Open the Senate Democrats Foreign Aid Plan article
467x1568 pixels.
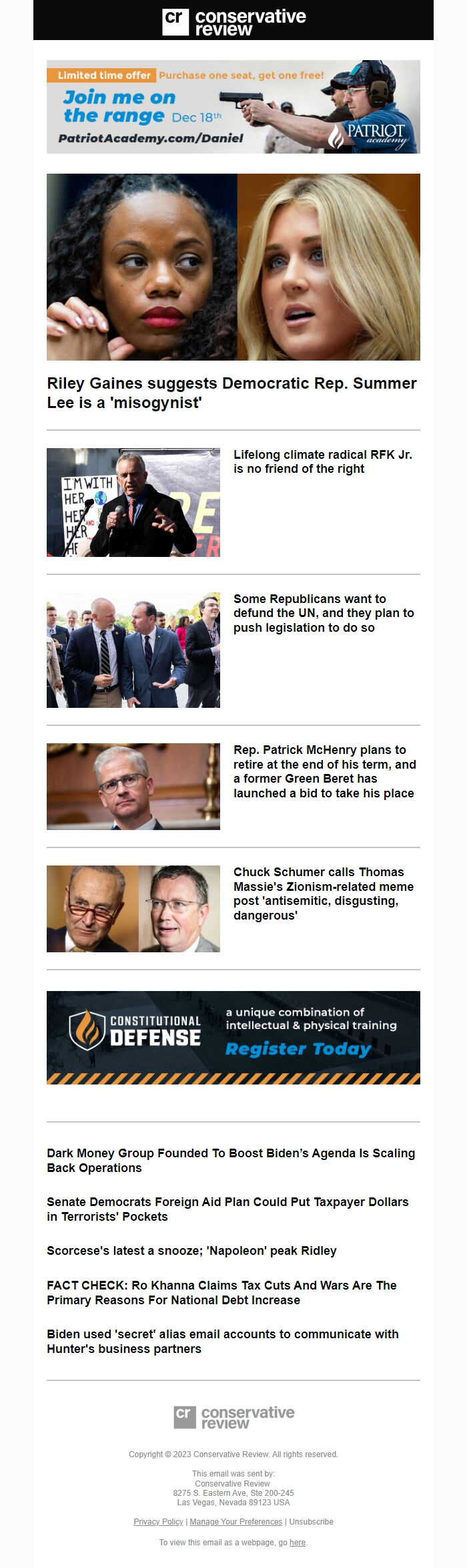pos(227,1209)
